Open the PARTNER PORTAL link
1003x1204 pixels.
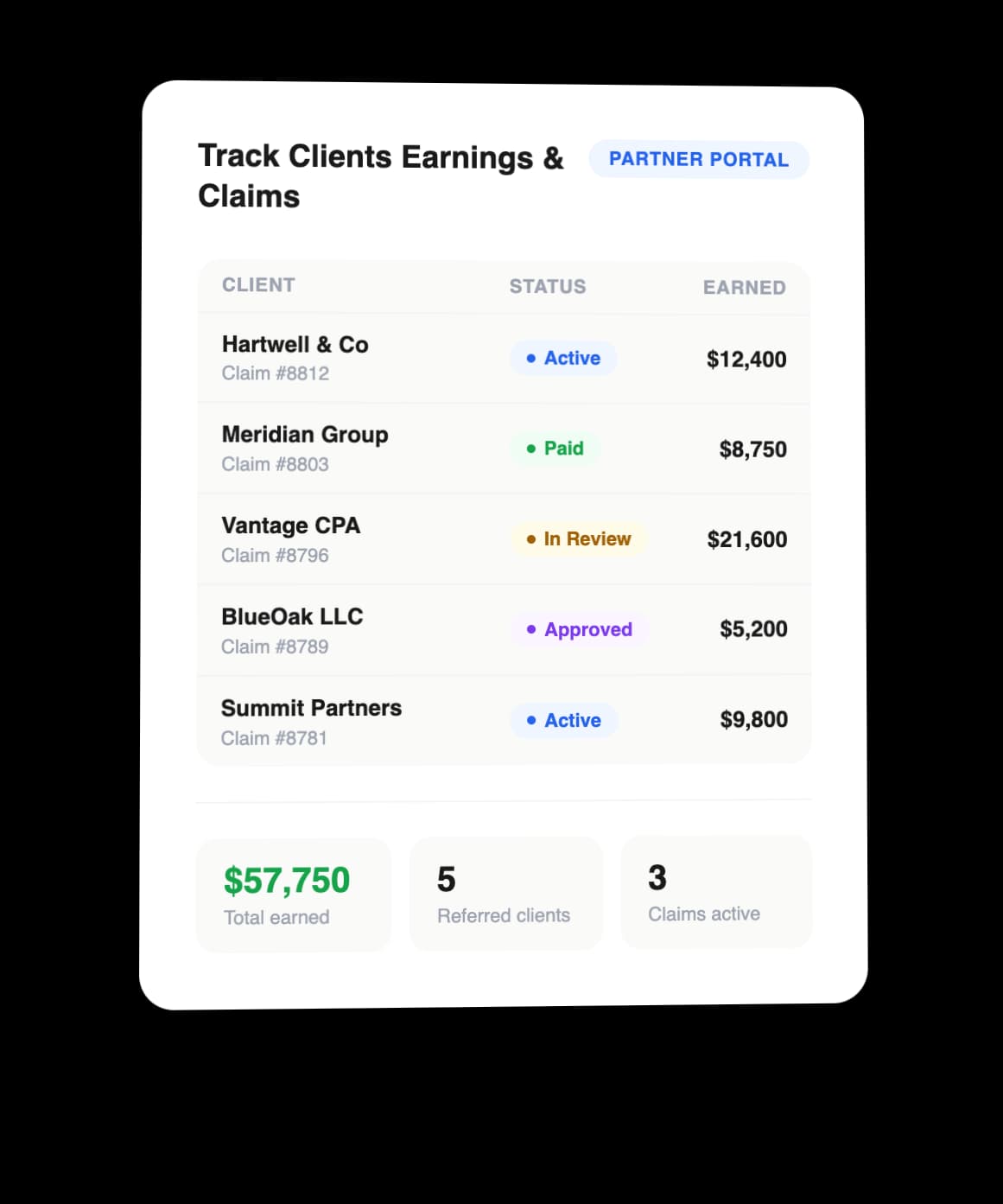click(x=698, y=159)
